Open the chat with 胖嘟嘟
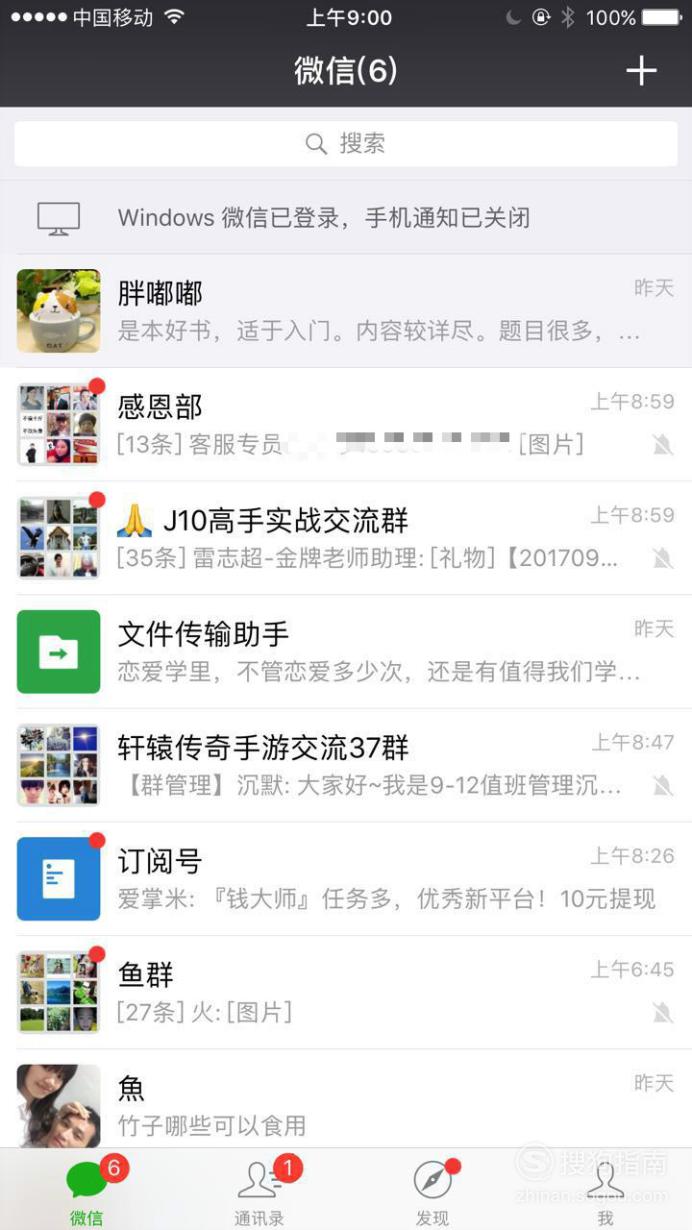Image resolution: width=692 pixels, height=1230 pixels. coord(346,311)
